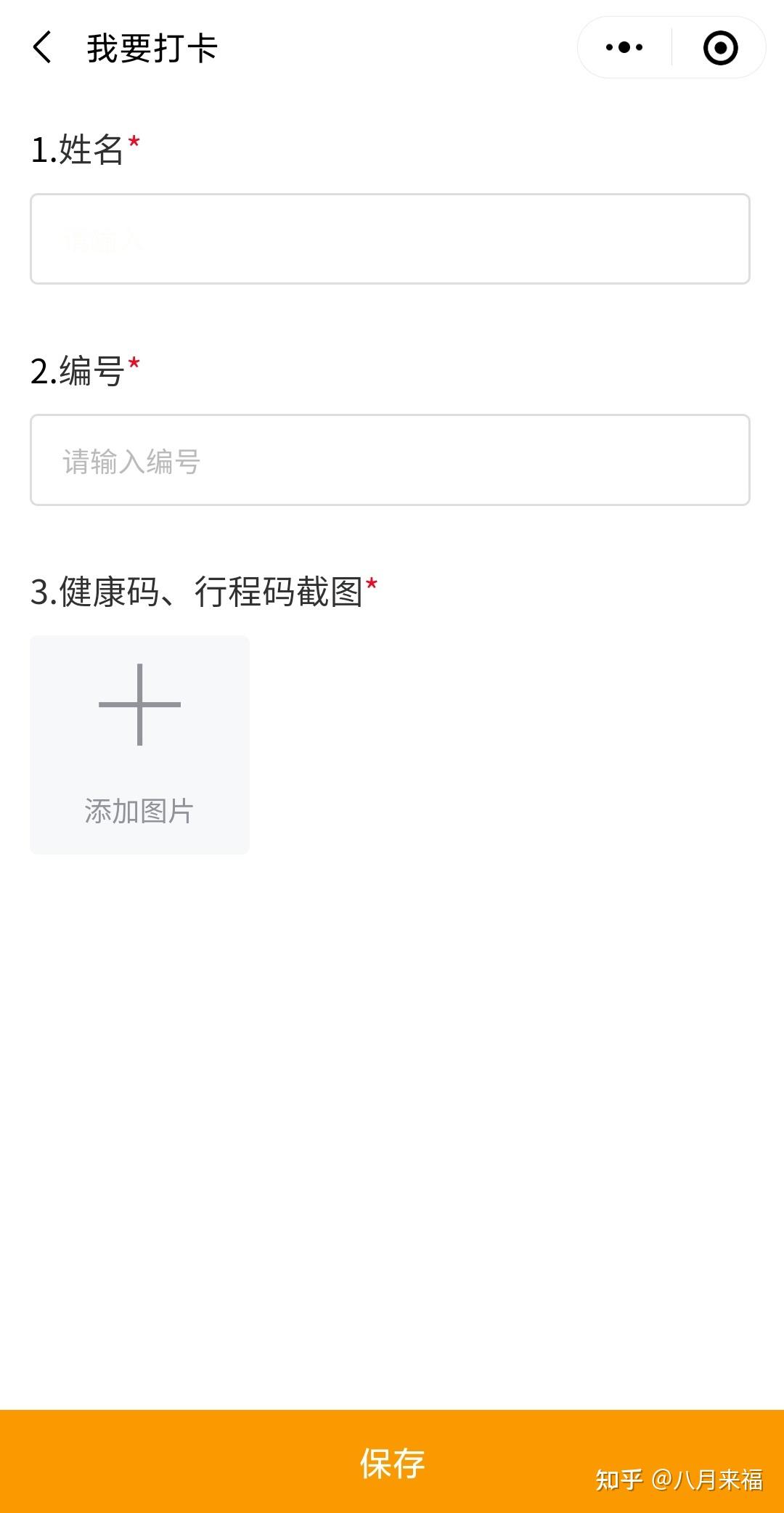The height and width of the screenshot is (1513, 784).
Task: Tap the divider between ellipsis and circle icons
Action: click(671, 46)
